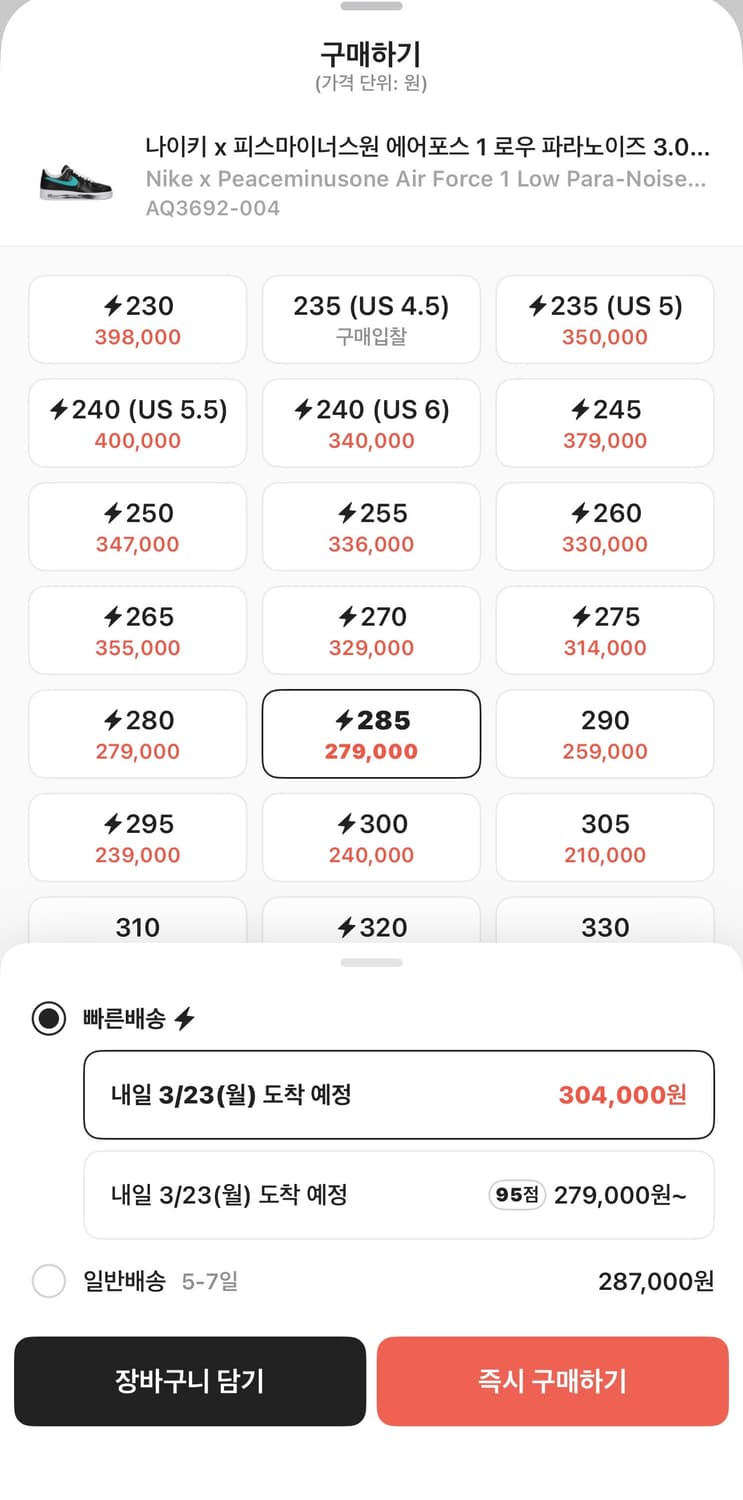
Task: Expand the shipping panel drag handle
Action: 371,962
